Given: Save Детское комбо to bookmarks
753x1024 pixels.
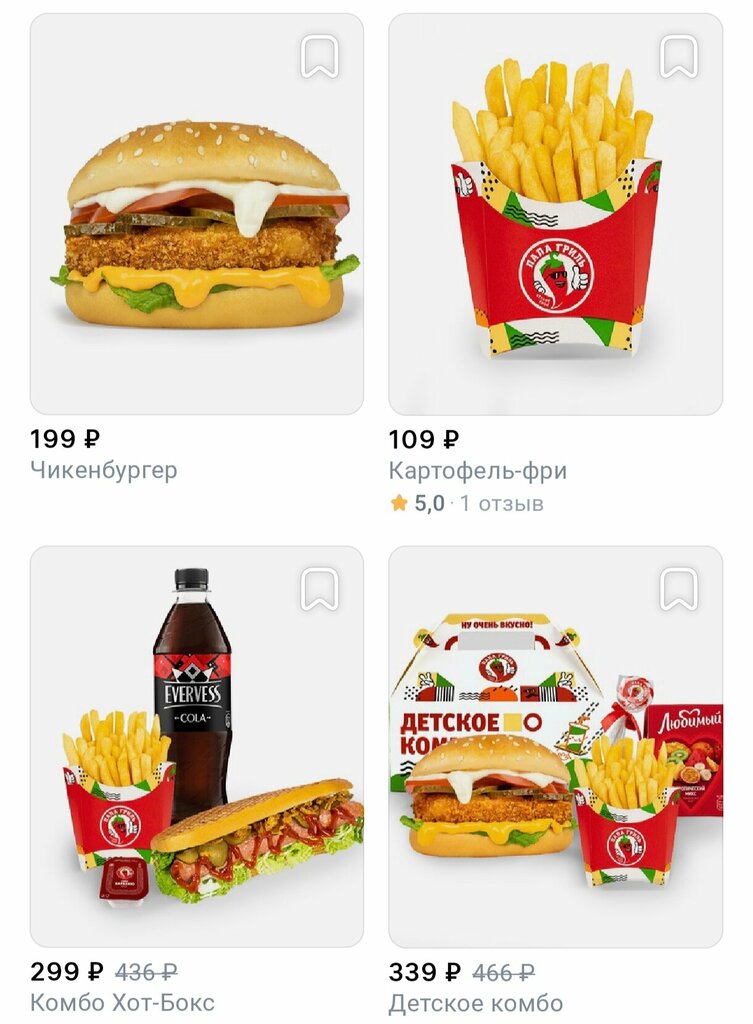Looking at the screenshot, I should (679, 590).
